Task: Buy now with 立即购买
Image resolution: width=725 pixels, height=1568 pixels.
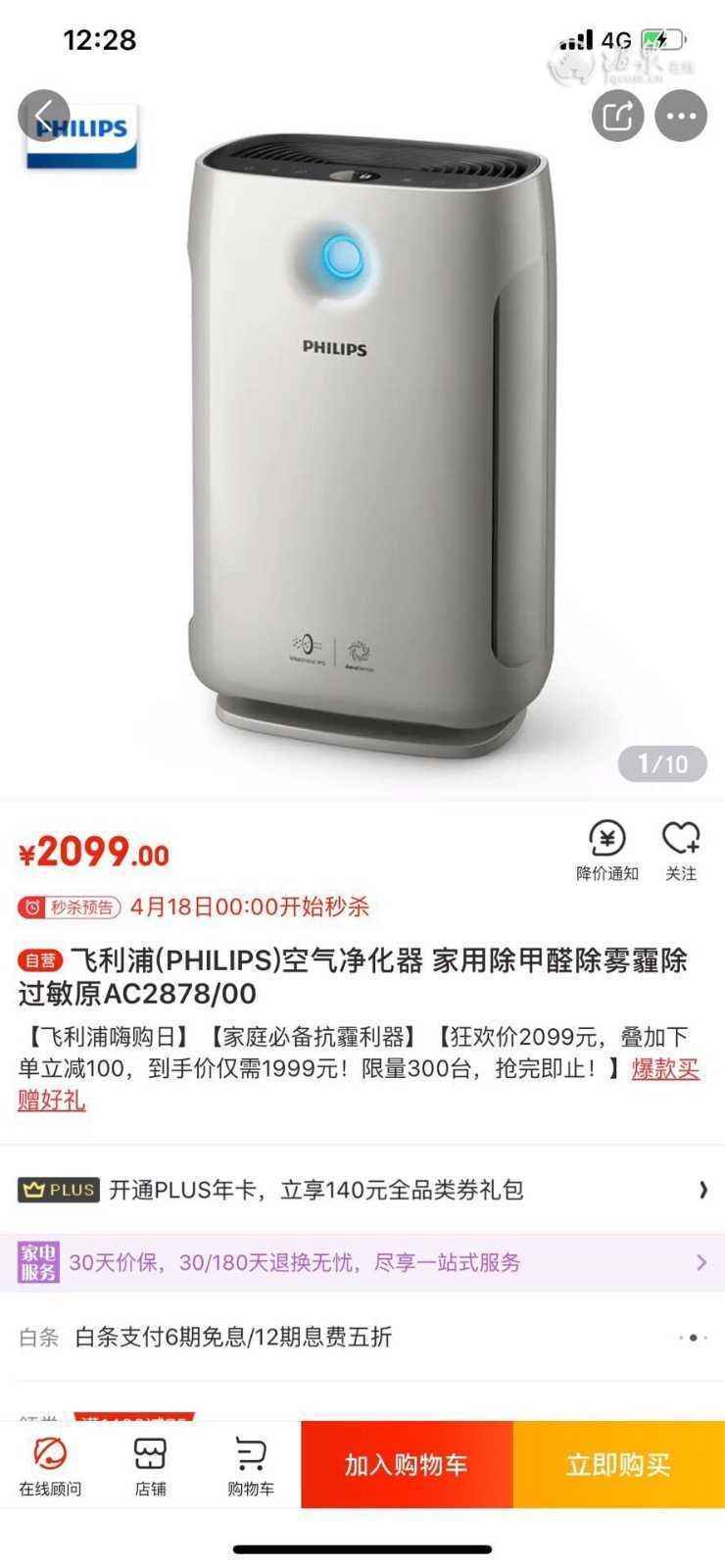Action: coord(618,1465)
